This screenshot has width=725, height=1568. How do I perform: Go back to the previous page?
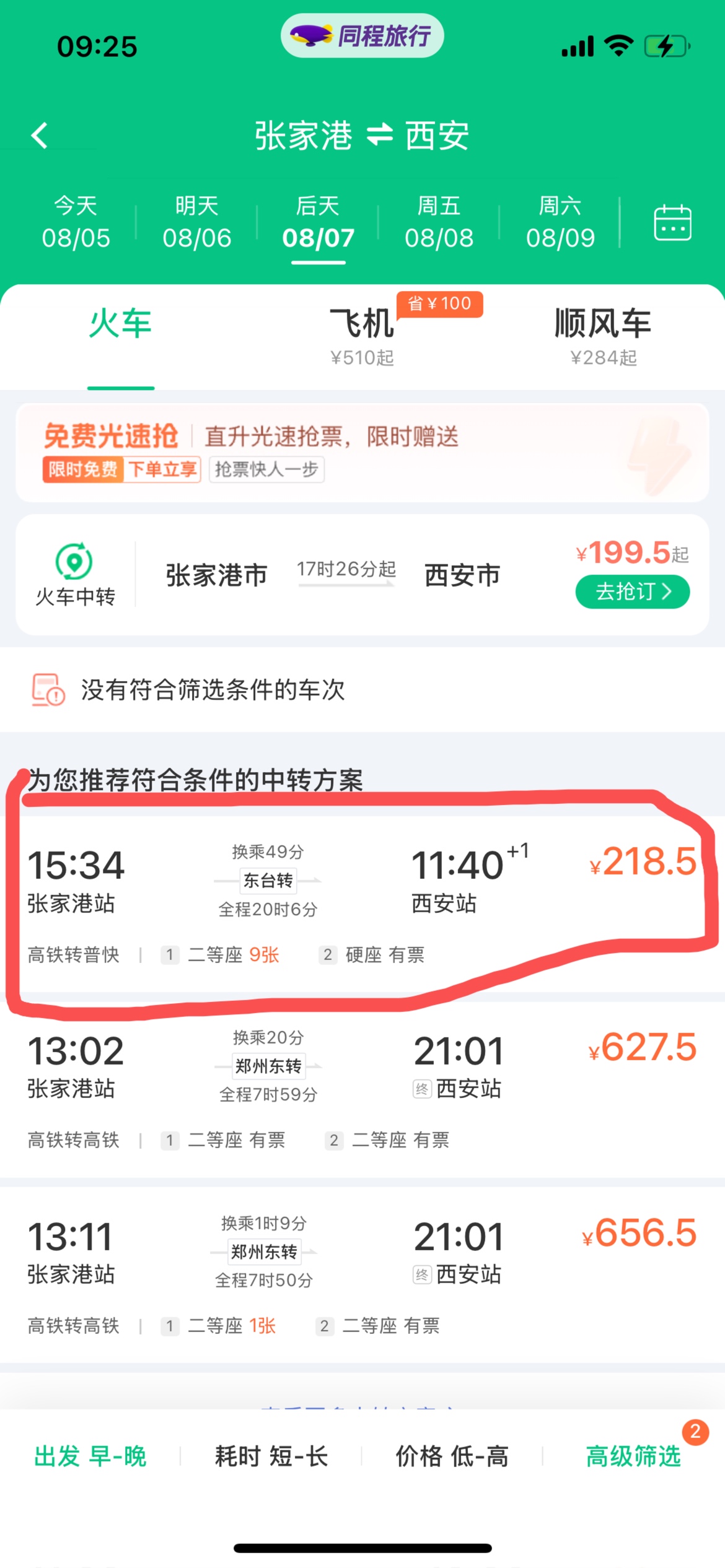point(40,135)
